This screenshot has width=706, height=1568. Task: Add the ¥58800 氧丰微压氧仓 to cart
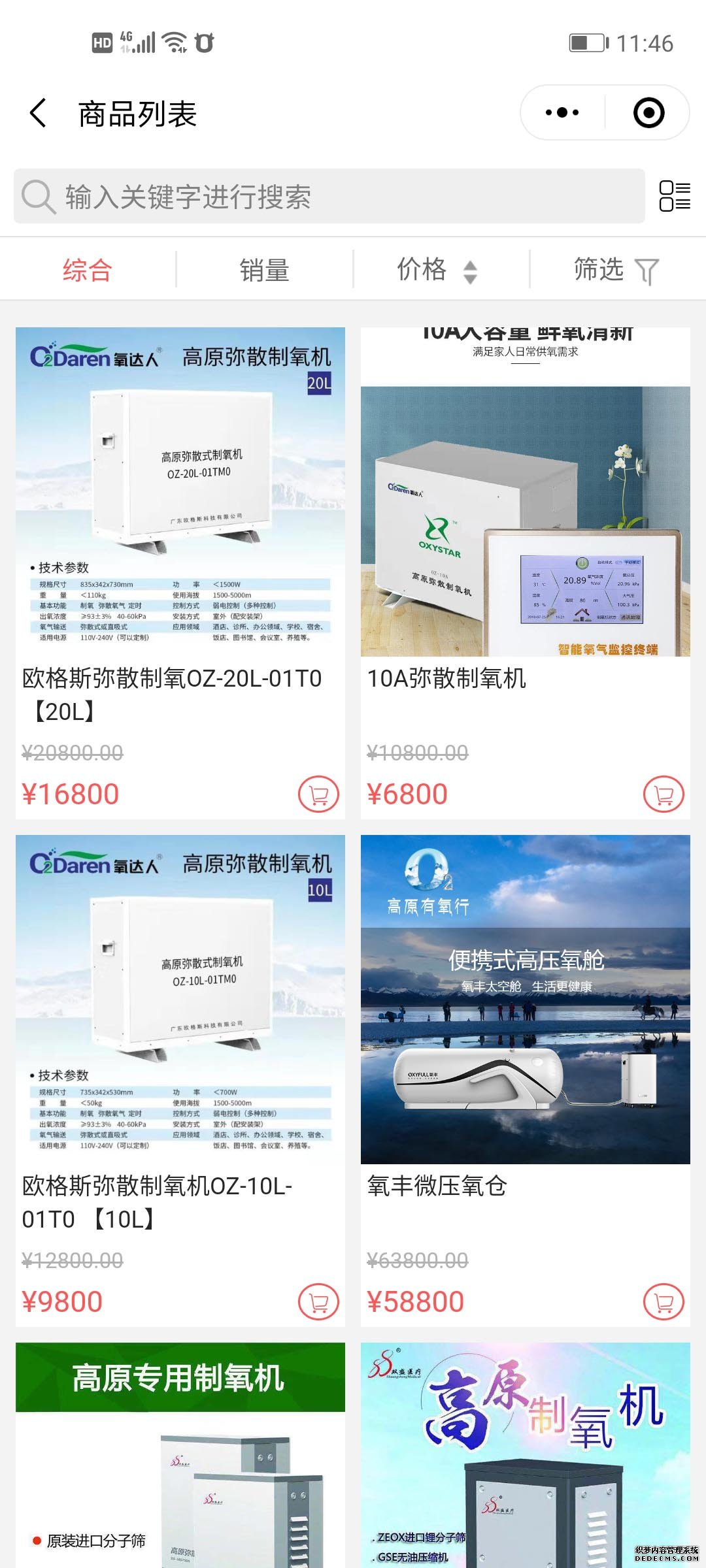click(x=664, y=1302)
